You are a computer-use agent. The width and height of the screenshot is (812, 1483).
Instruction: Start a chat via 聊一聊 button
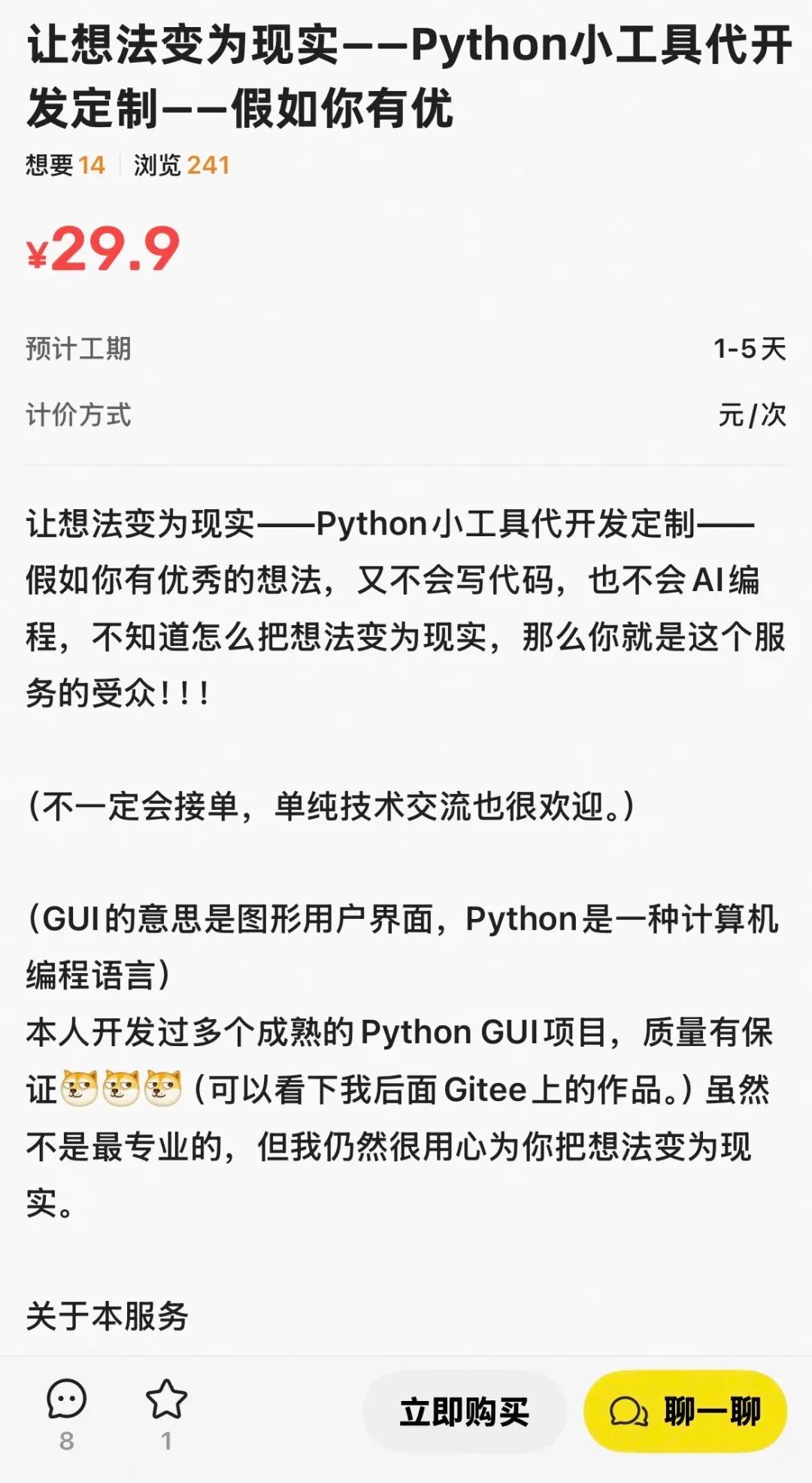(x=685, y=1412)
